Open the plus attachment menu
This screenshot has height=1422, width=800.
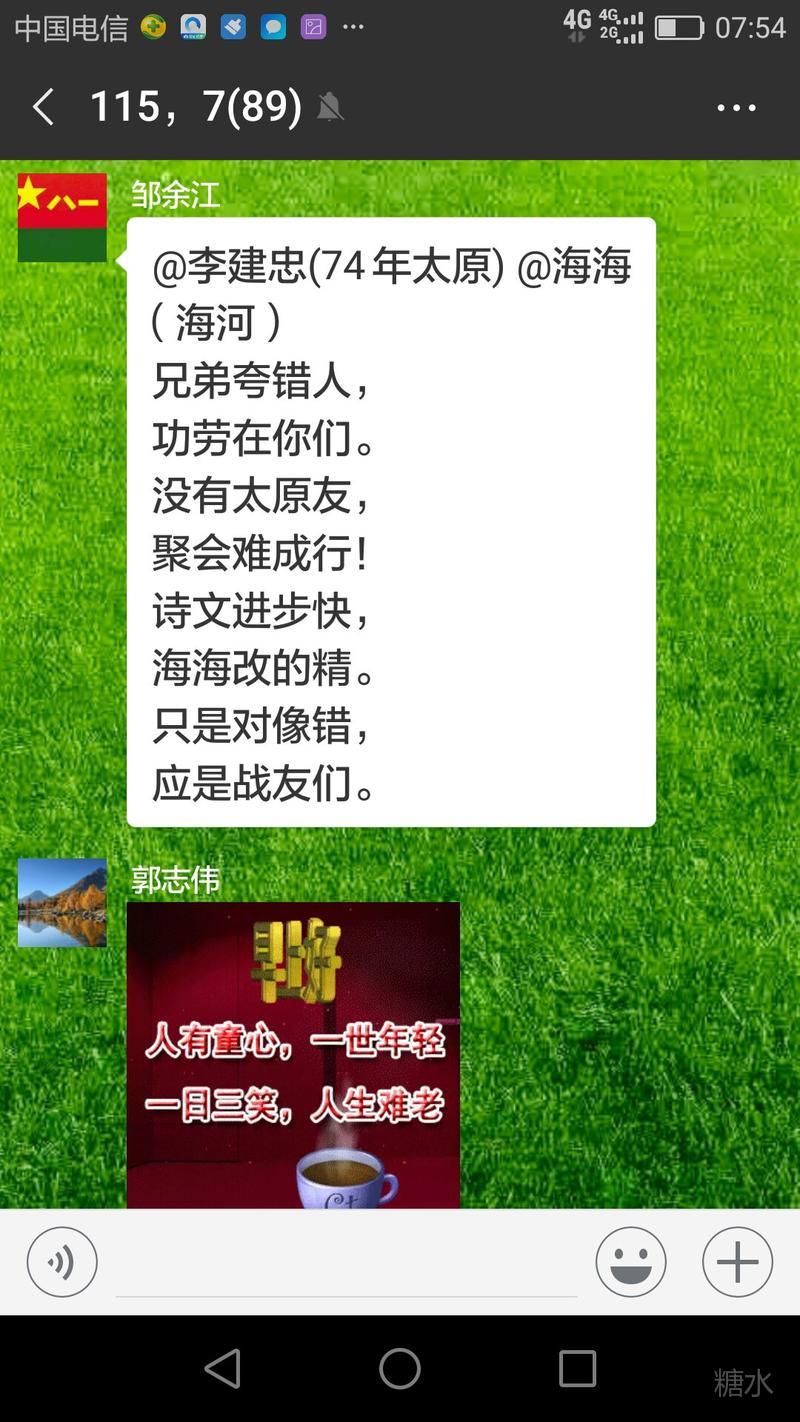click(737, 1263)
